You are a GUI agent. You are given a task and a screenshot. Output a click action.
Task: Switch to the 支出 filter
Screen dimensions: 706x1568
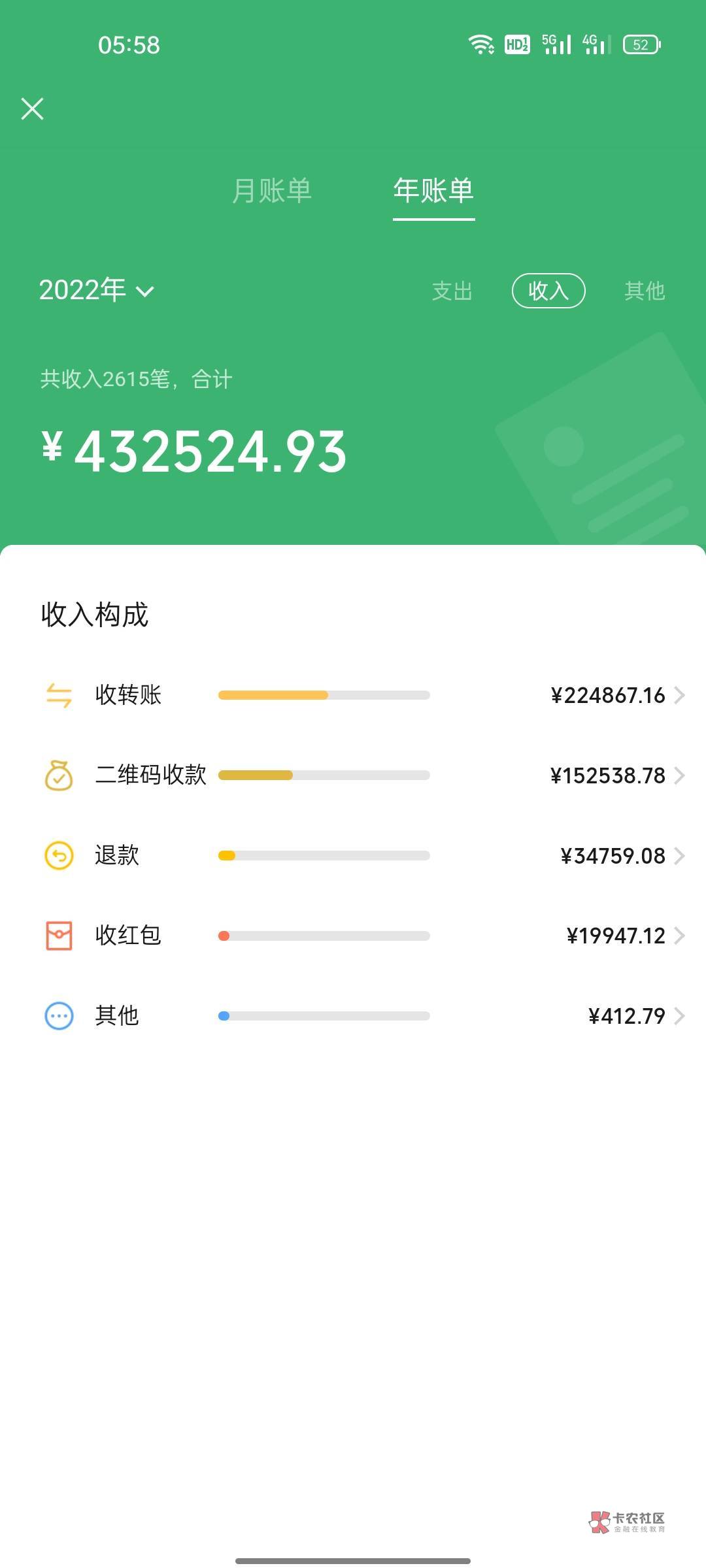pyautogui.click(x=452, y=291)
